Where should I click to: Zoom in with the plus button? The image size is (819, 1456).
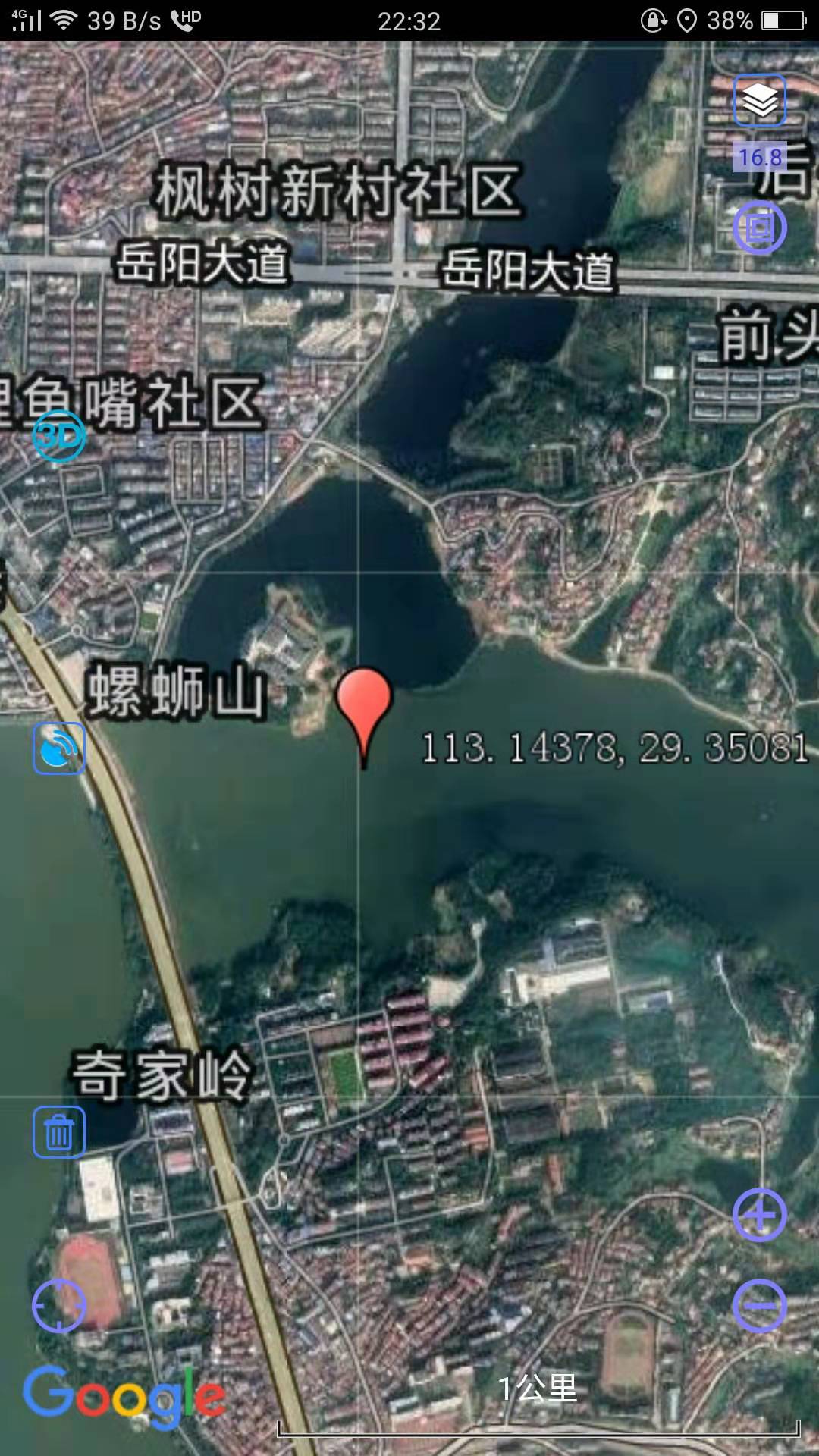[759, 1215]
